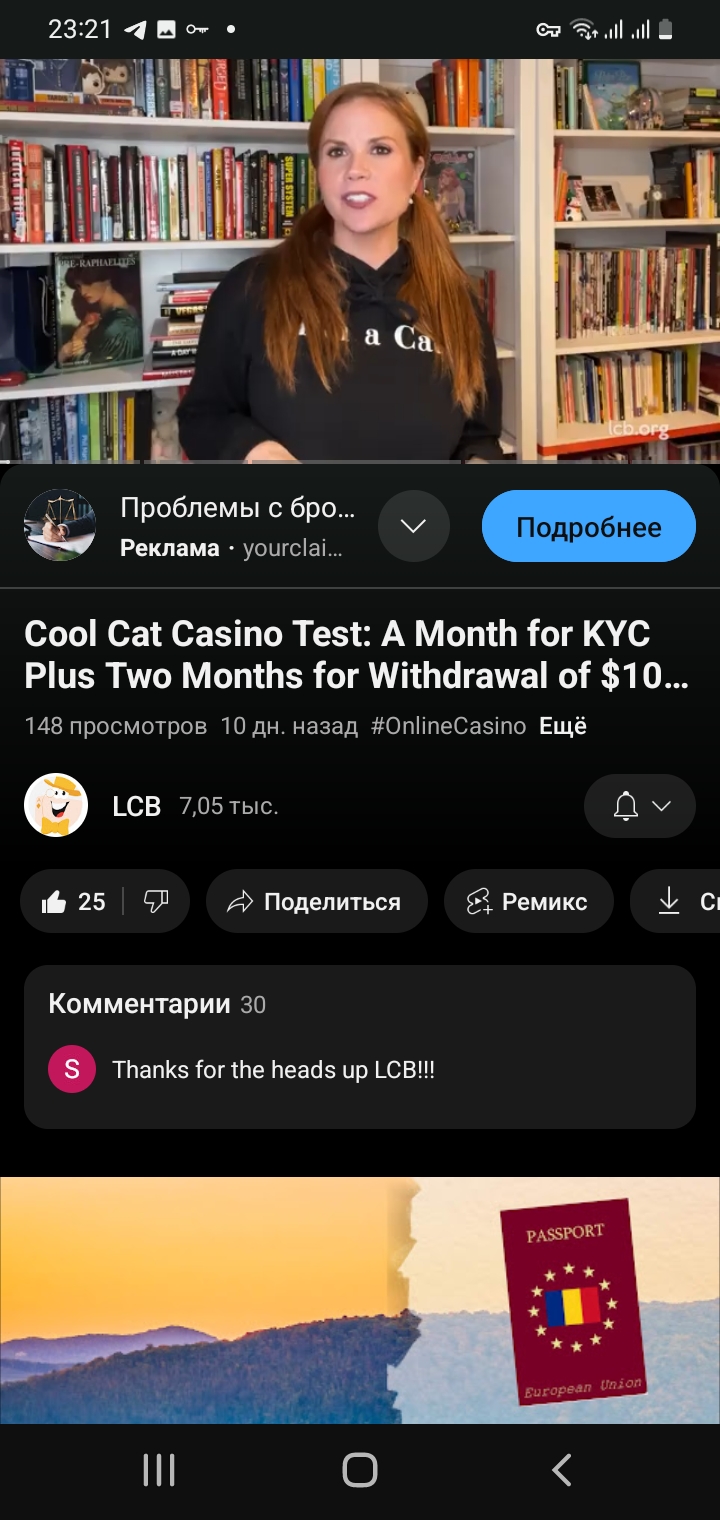The height and width of the screenshot is (1520, 720).
Task: Open the #OnlineCasino hashtag
Action: click(448, 726)
